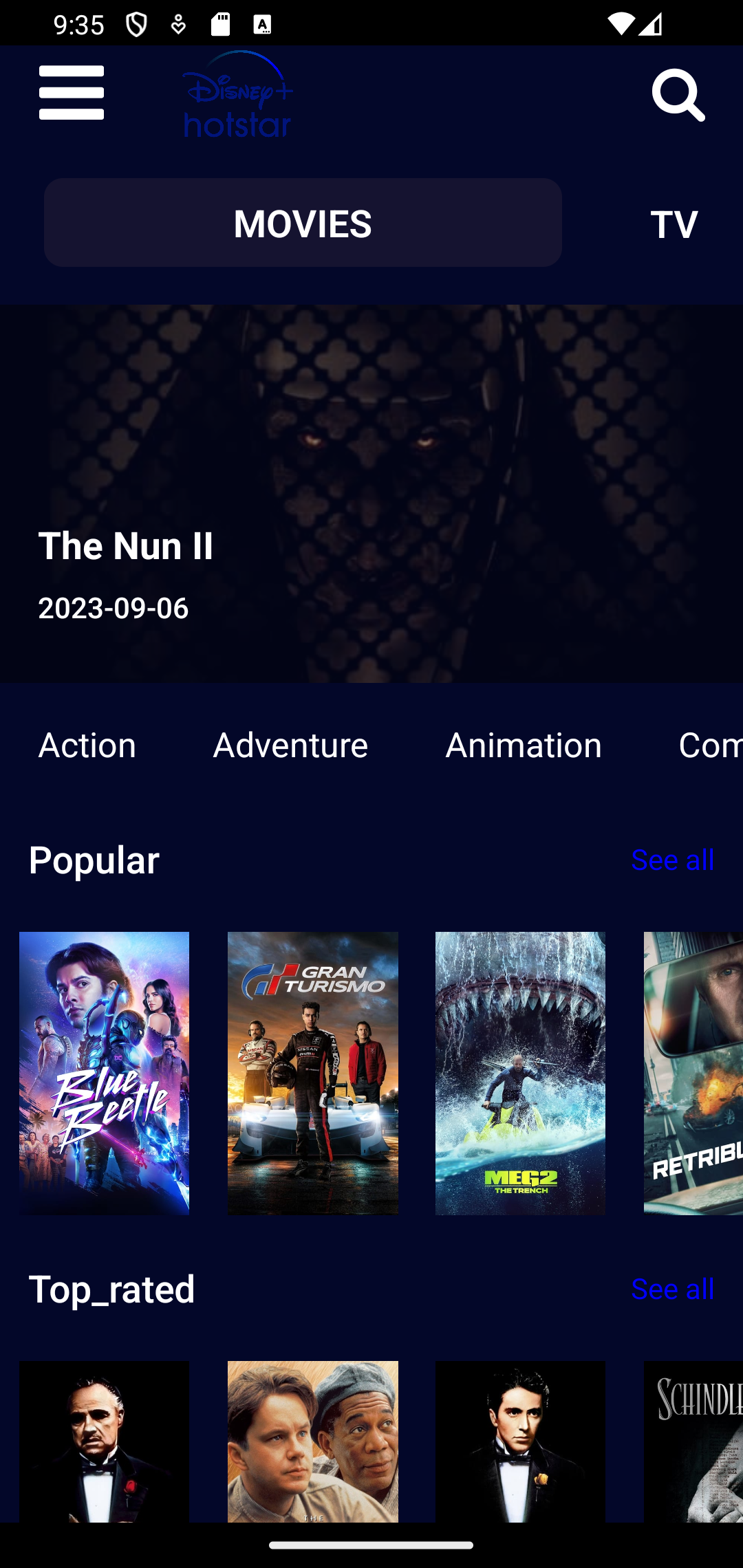
Task: Select the Animation category
Action: [524, 746]
